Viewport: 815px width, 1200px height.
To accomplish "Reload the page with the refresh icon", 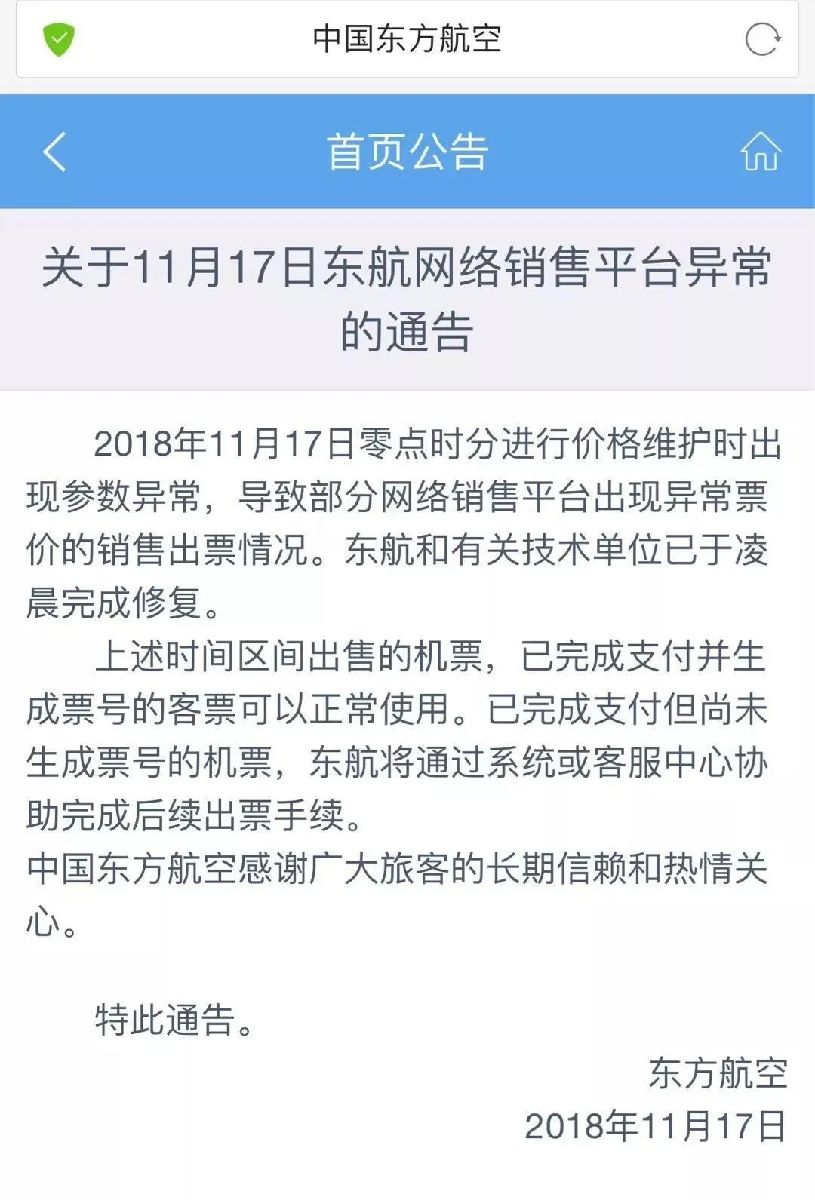I will pyautogui.click(x=762, y=39).
